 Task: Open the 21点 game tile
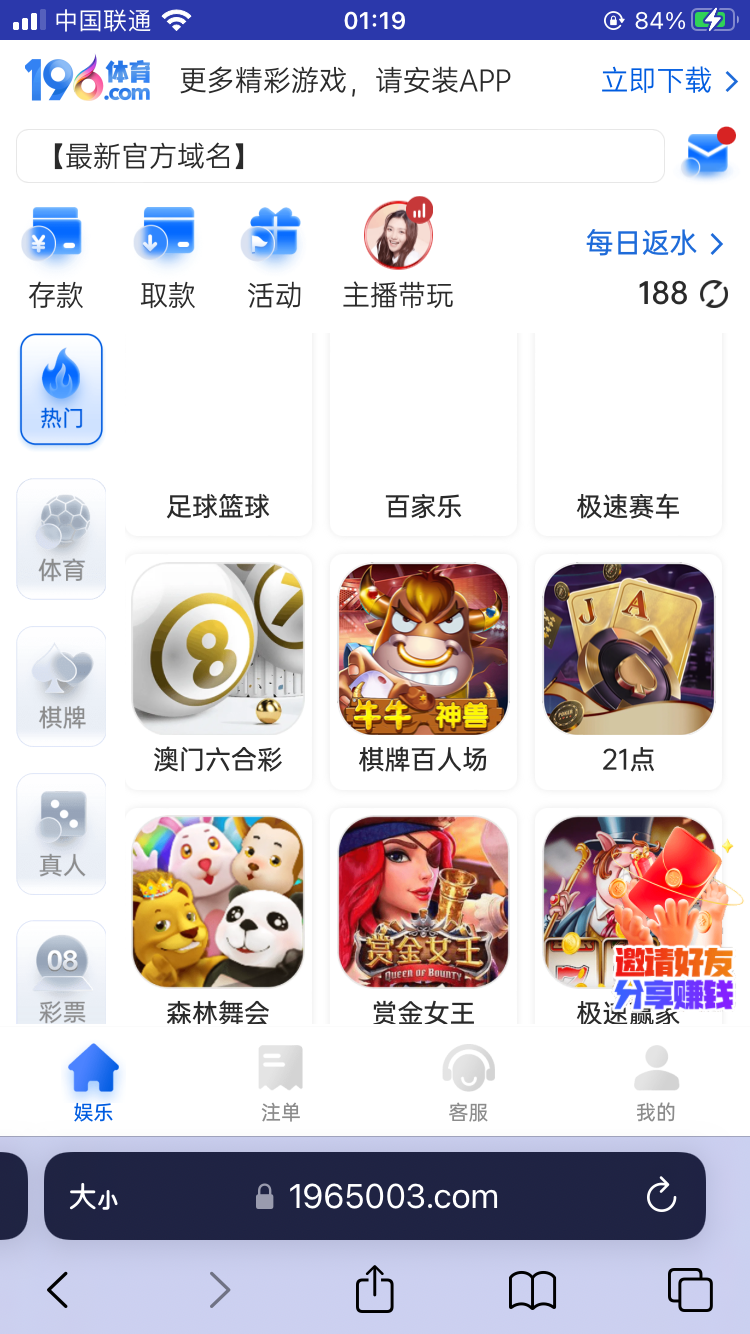[x=628, y=670]
